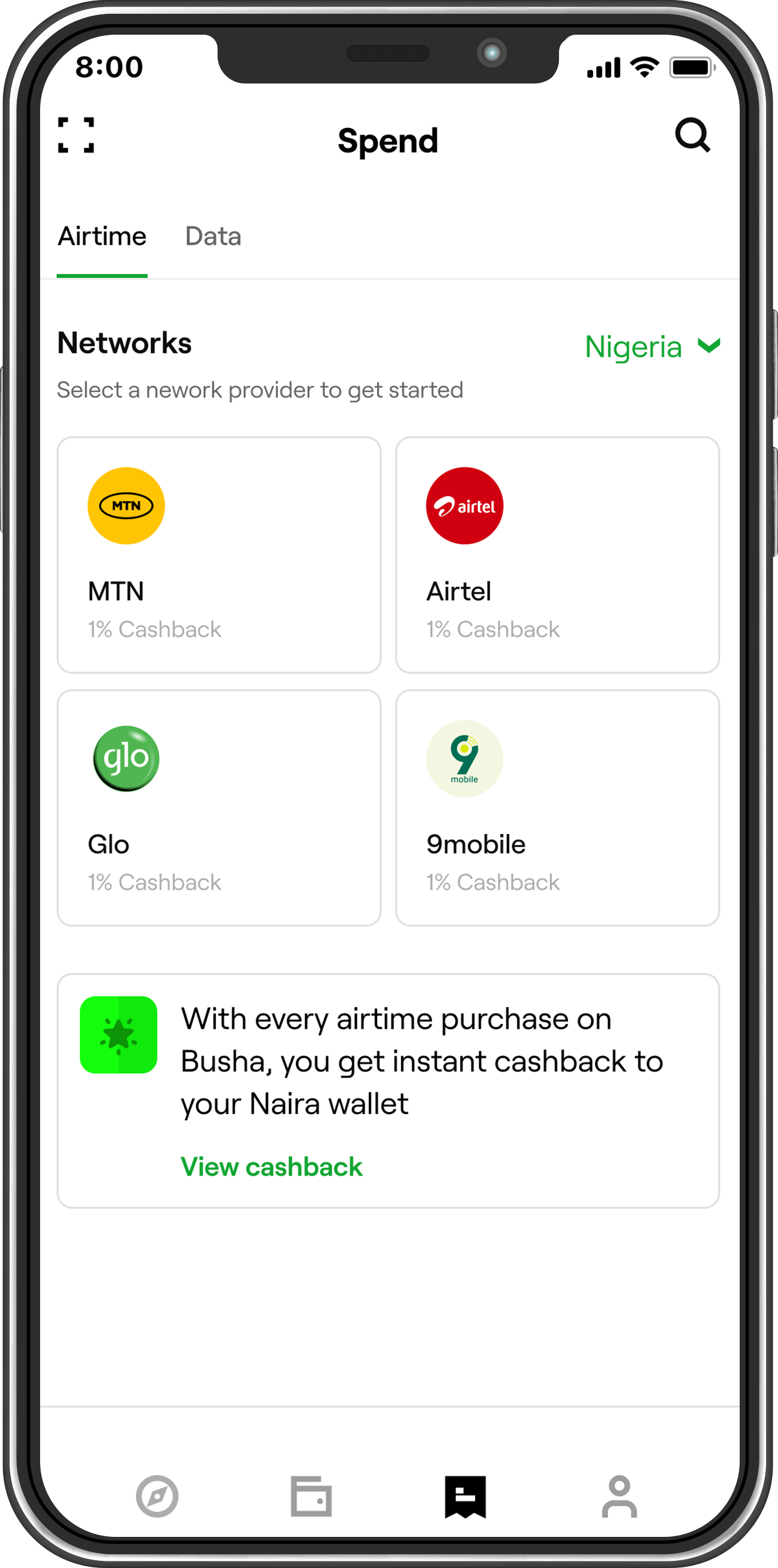
Task: Open the wallet tab in bottom navigation
Action: 311,1496
